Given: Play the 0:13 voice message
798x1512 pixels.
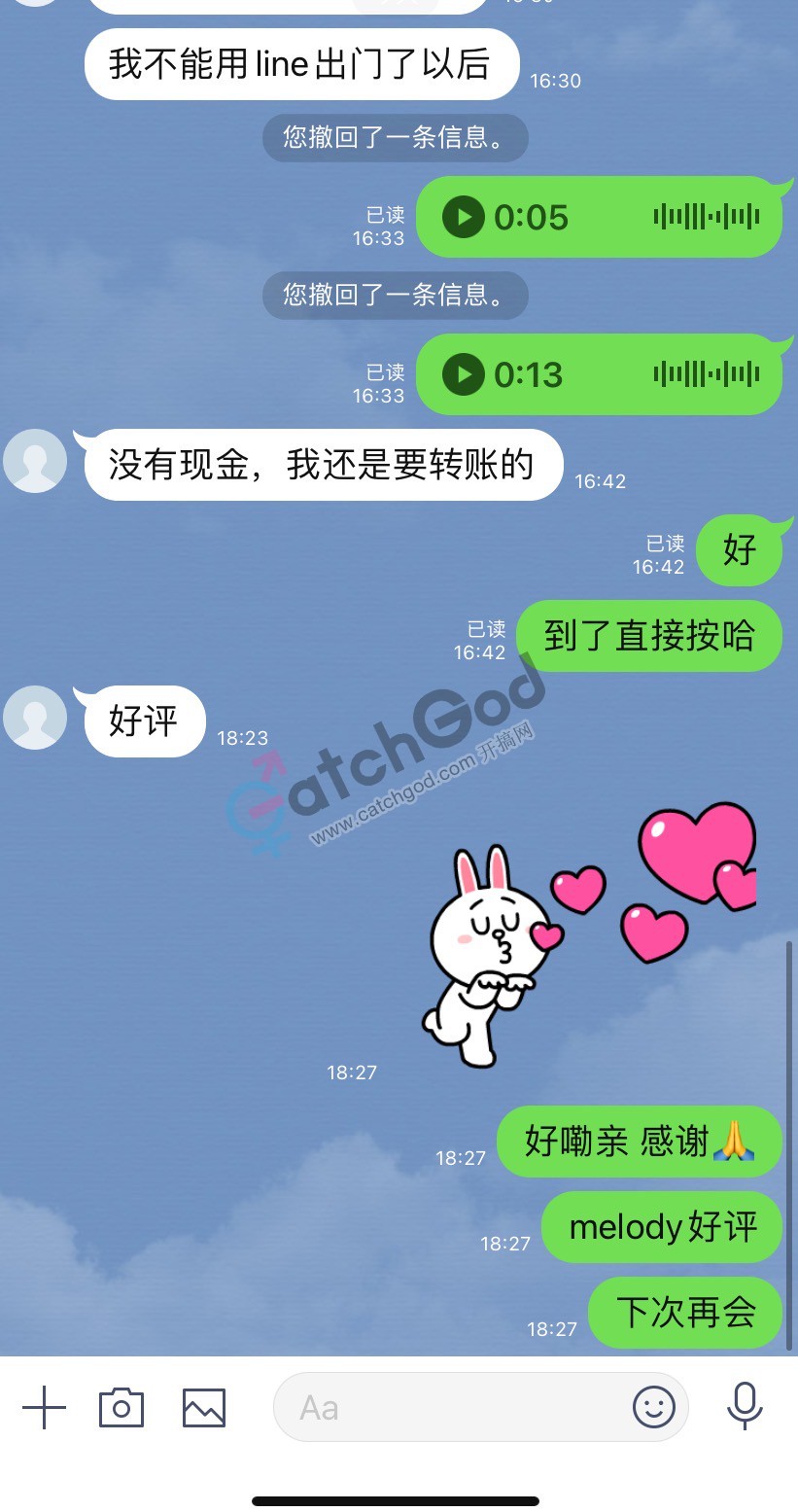Looking at the screenshot, I should click(464, 374).
